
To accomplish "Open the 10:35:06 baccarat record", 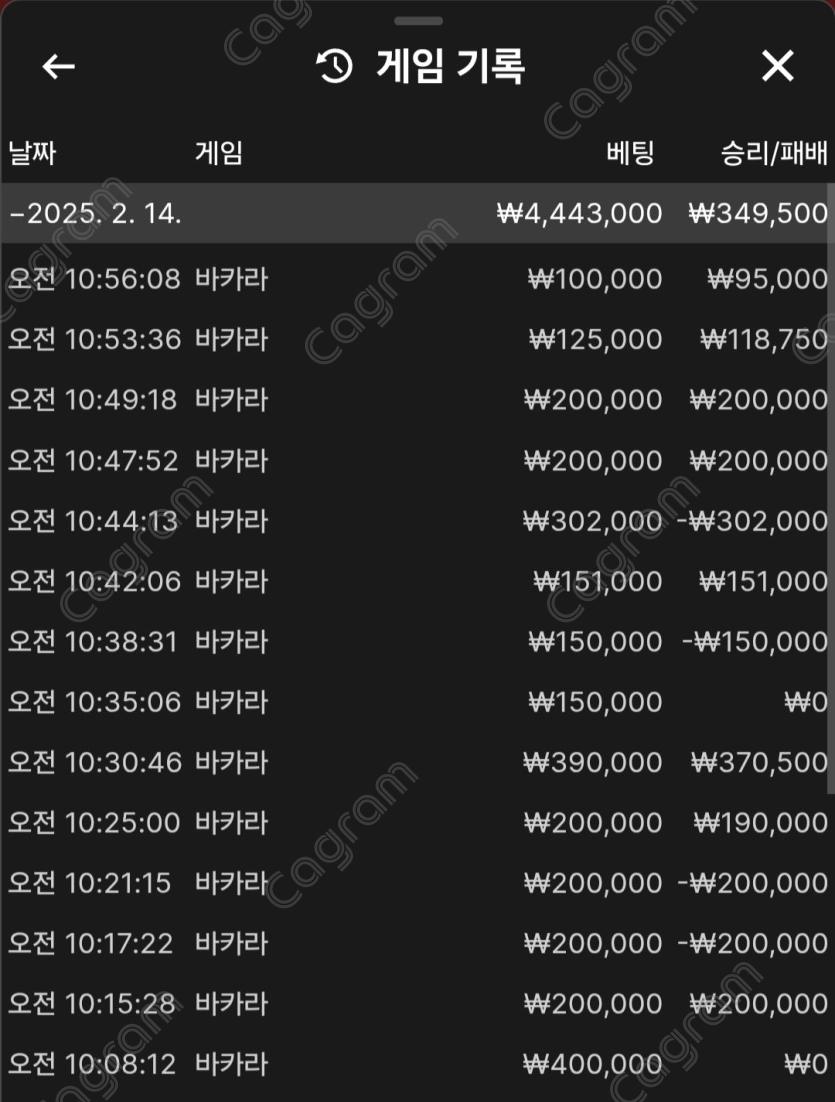I will [417, 702].
